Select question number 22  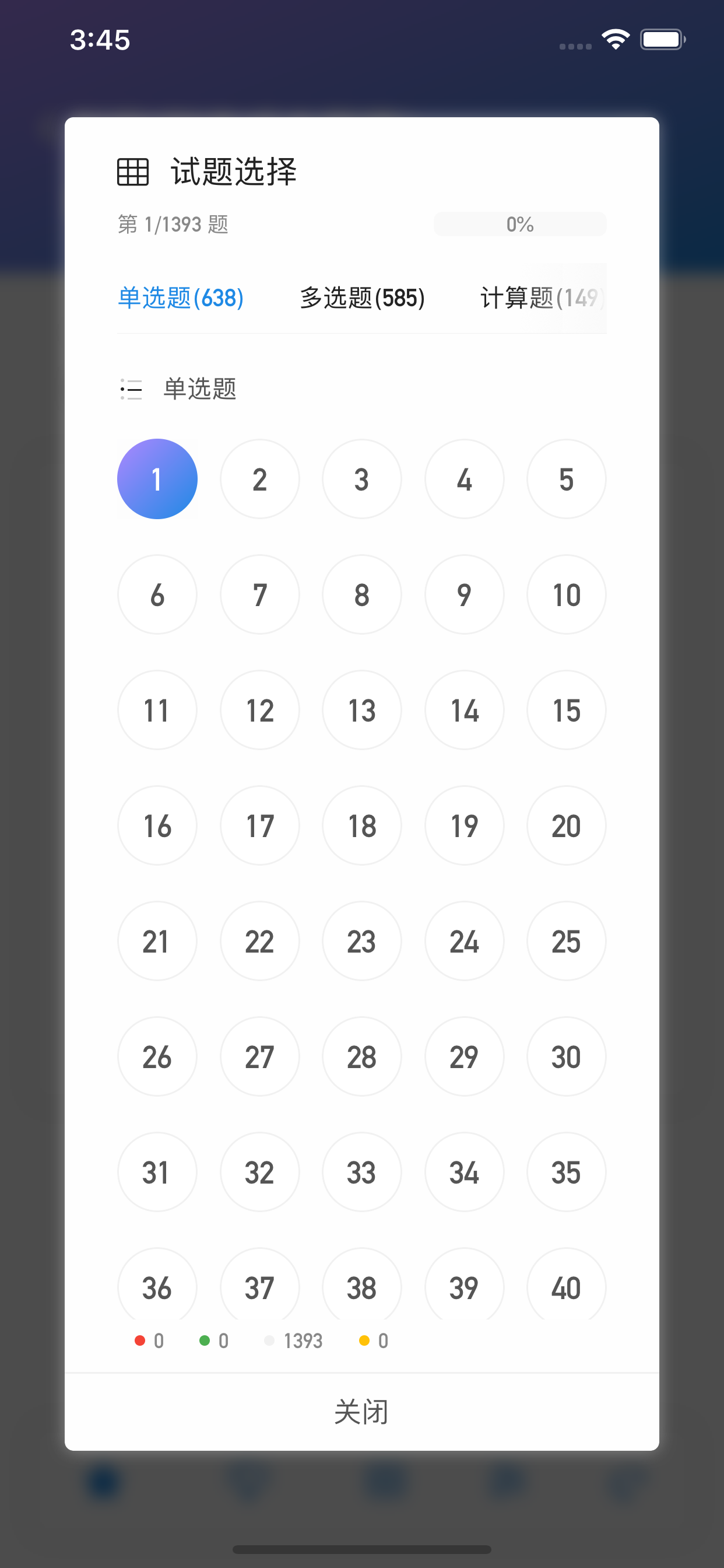point(260,941)
